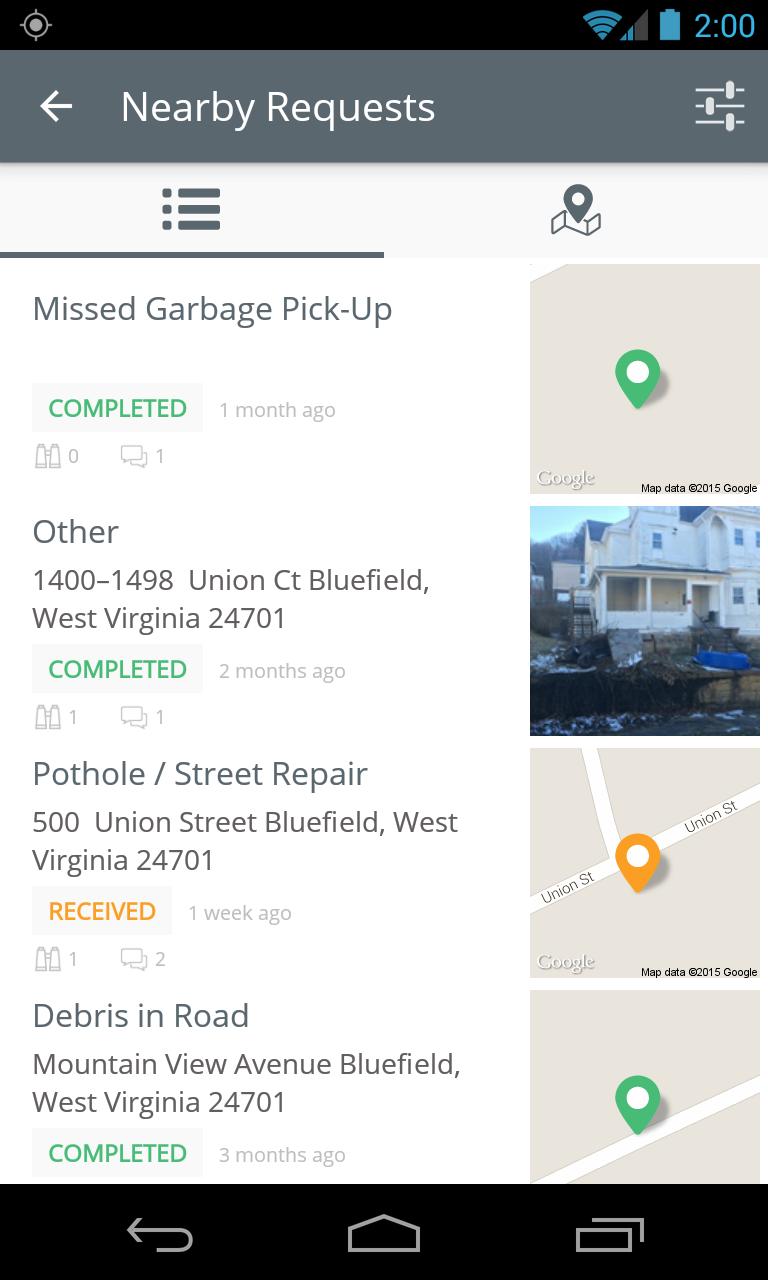Toggle the RECEIVED status on Pothole / Street Repair
The height and width of the screenshot is (1280, 768).
[102, 911]
